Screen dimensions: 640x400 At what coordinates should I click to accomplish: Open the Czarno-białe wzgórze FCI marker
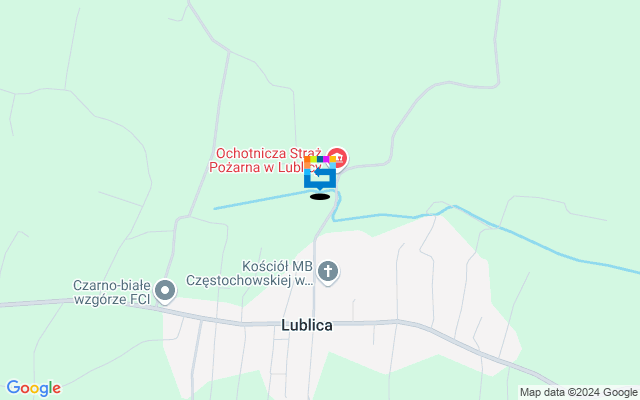pos(166,290)
